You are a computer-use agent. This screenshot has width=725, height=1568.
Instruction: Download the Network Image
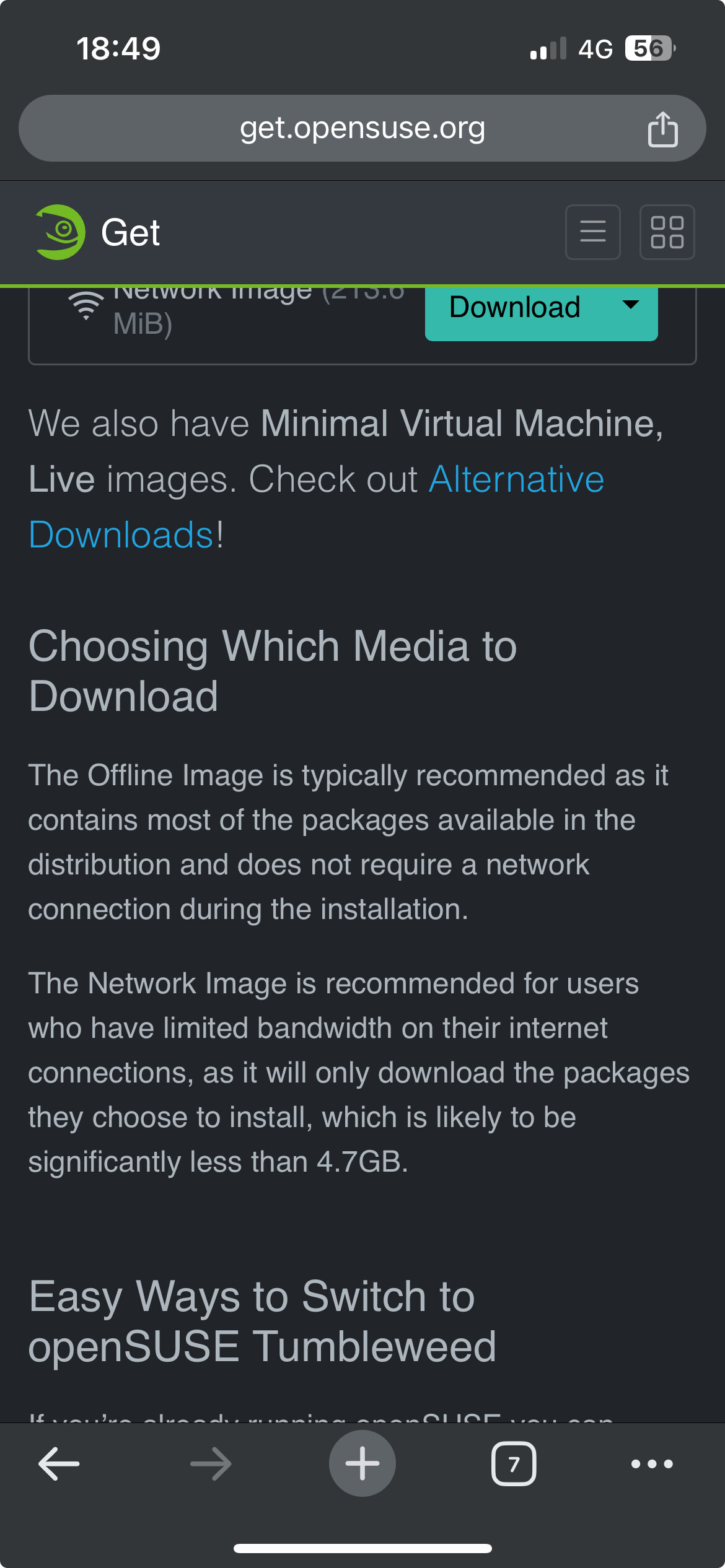click(514, 308)
